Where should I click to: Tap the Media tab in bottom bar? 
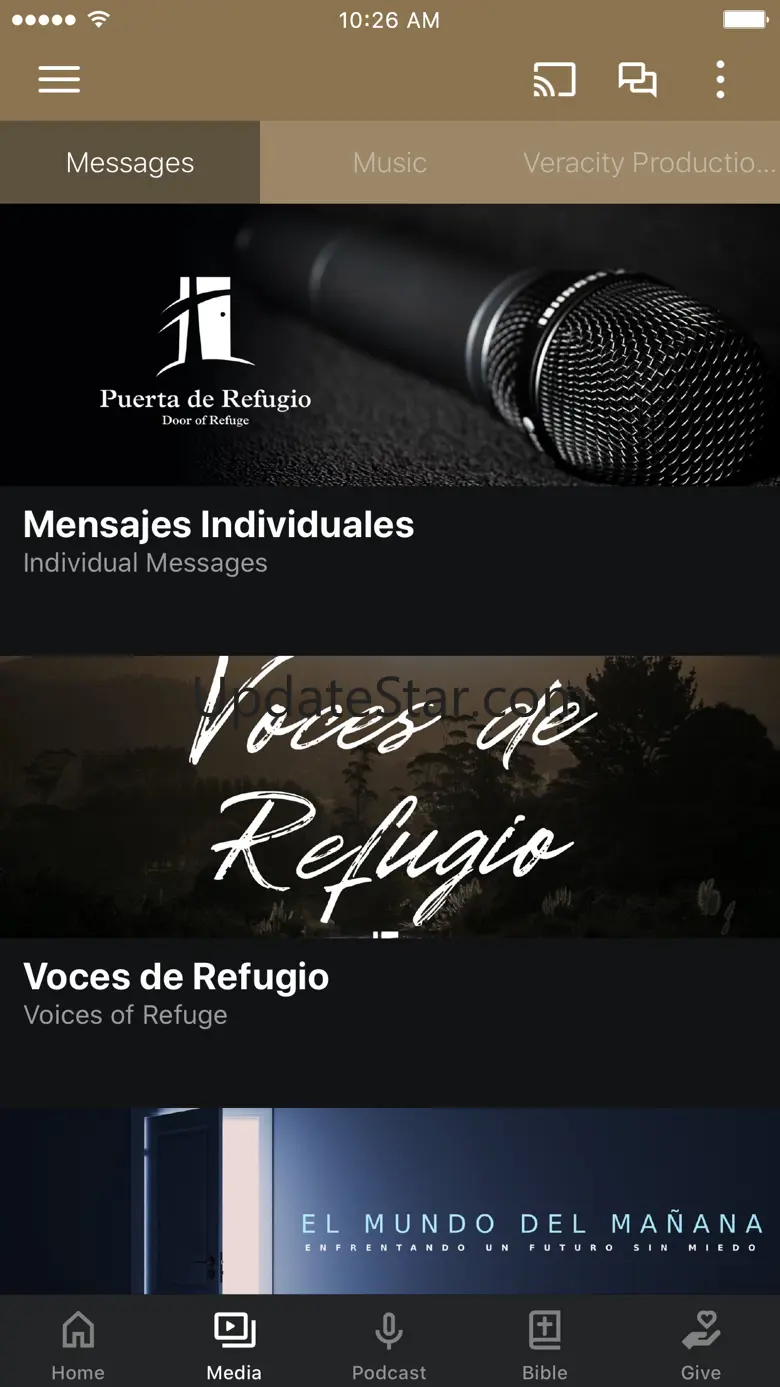pos(234,1345)
